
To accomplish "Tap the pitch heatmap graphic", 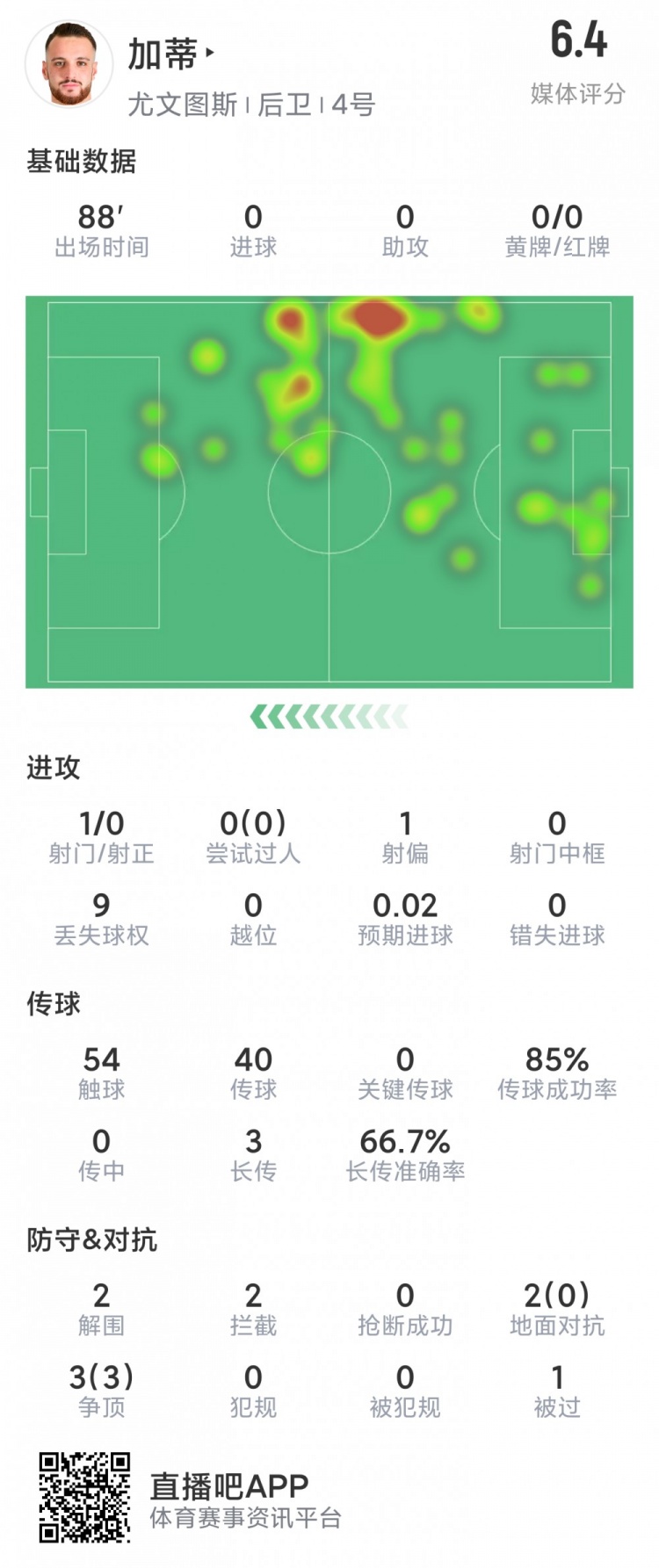I will coord(329,488).
